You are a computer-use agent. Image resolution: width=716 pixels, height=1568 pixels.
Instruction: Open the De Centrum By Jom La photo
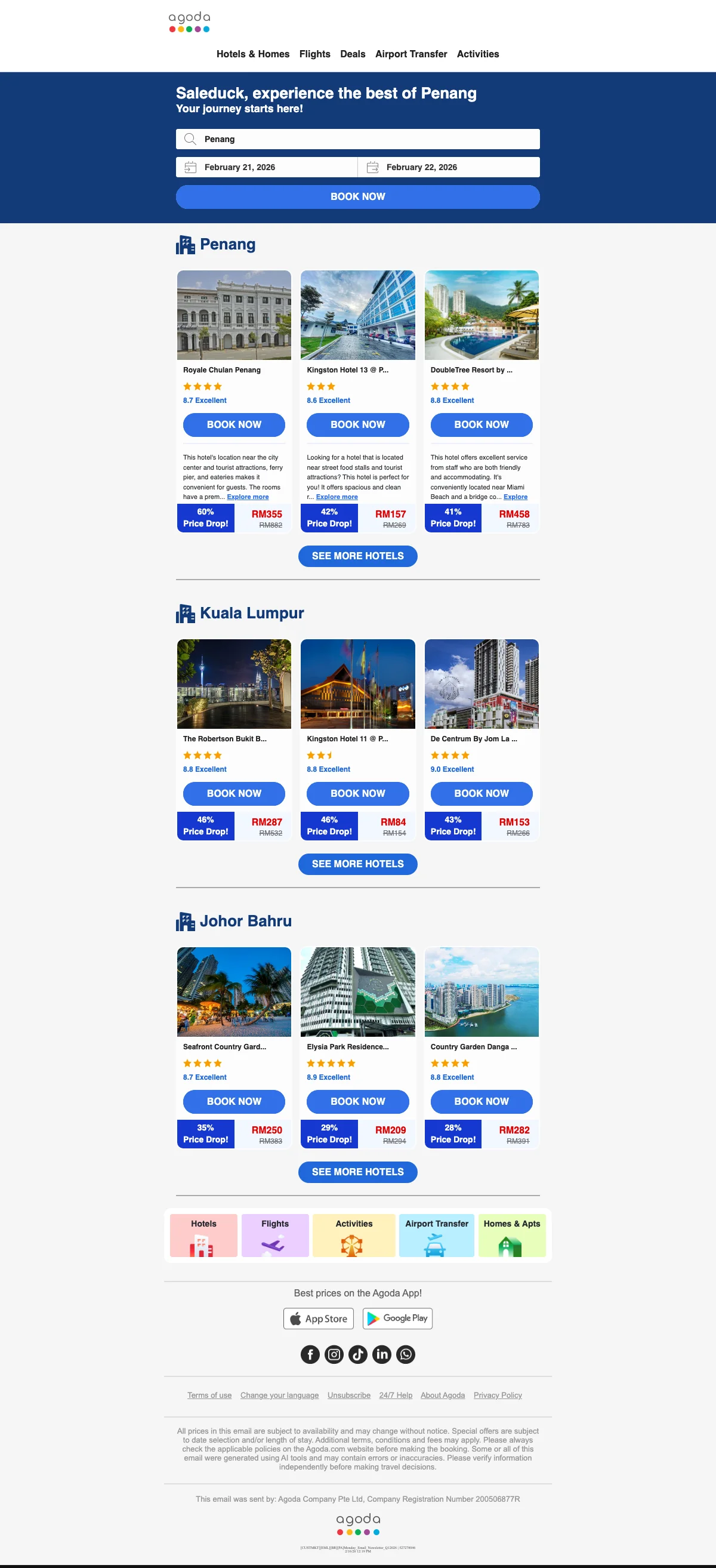[481, 684]
